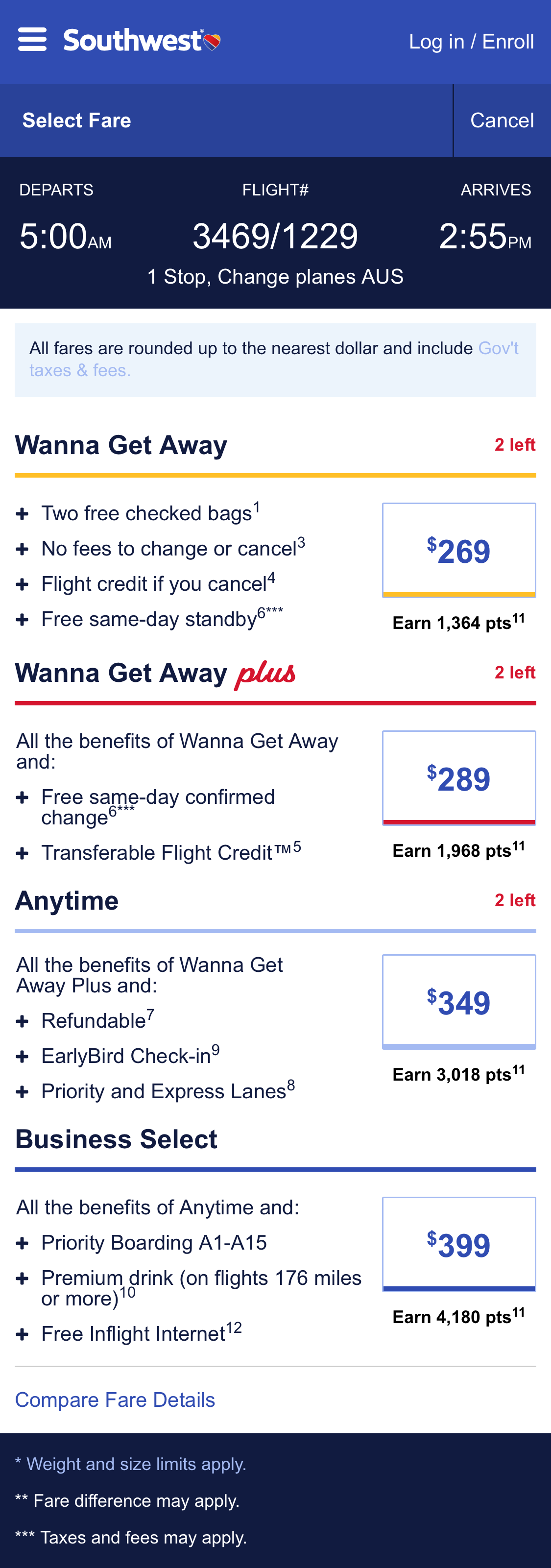Open Log in / Enroll
Viewport: 551px width, 1568px height.
pos(472,41)
